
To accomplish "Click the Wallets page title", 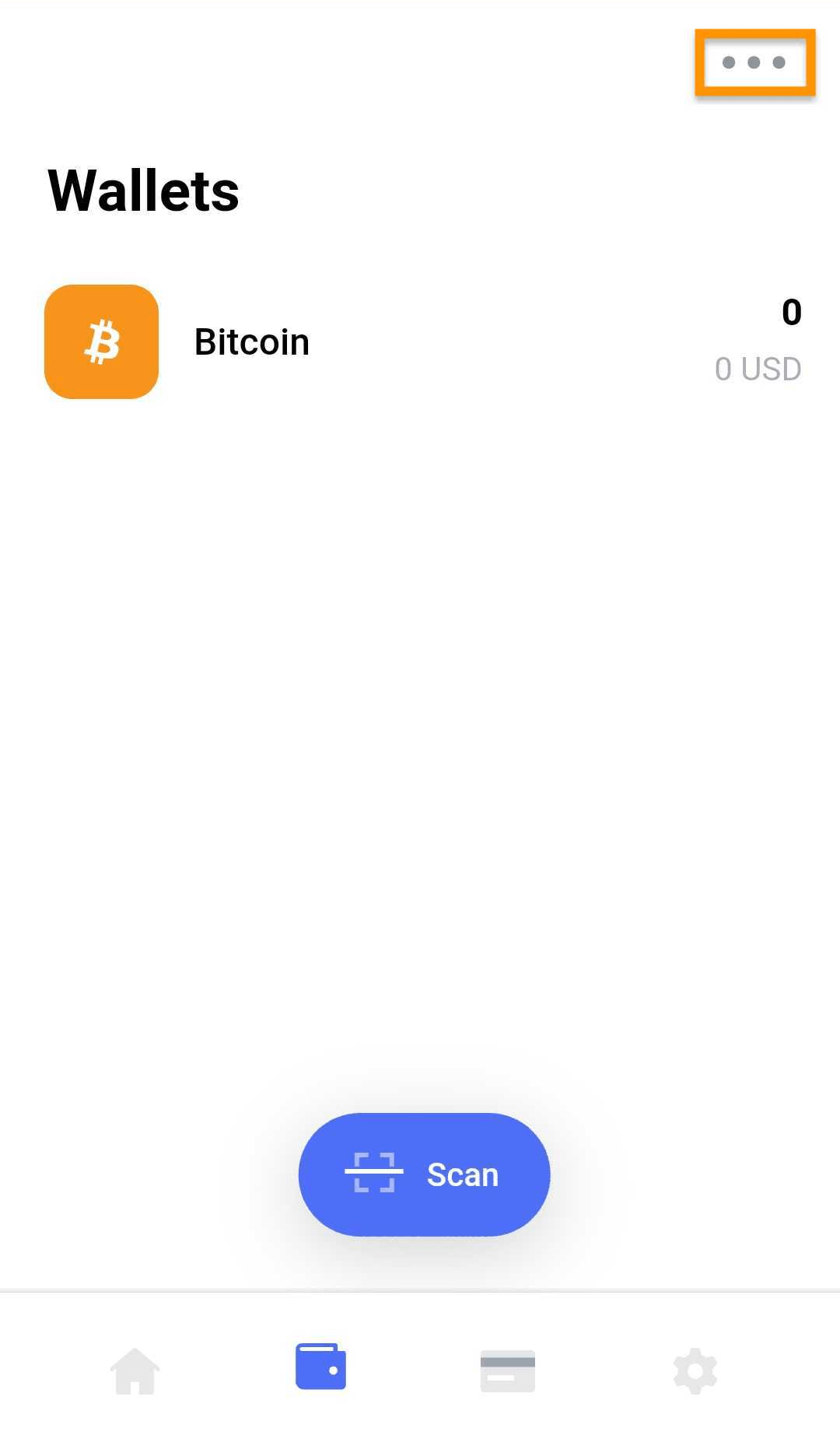I will 142,189.
